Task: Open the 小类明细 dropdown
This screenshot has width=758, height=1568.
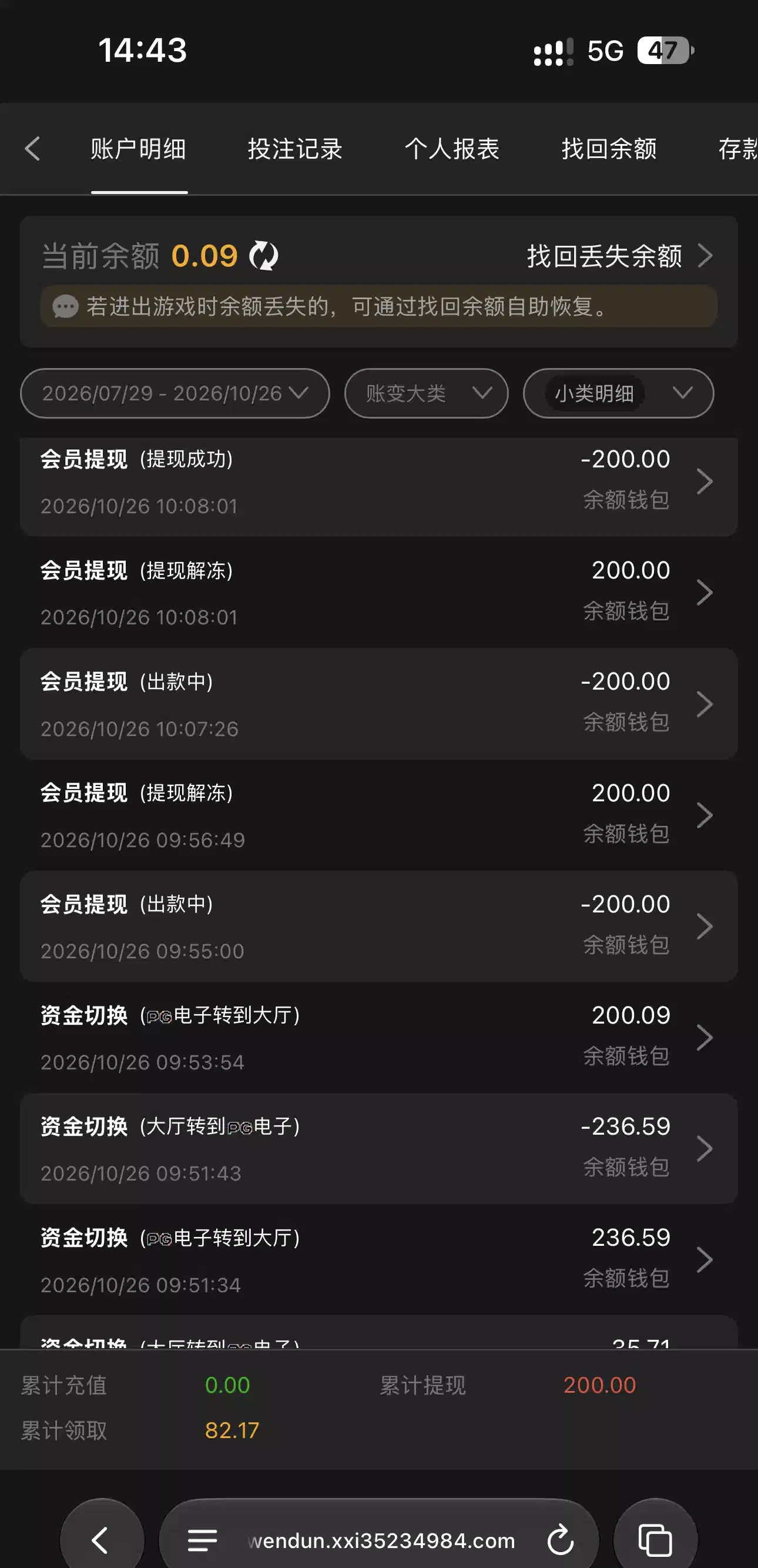Action: coord(618,393)
